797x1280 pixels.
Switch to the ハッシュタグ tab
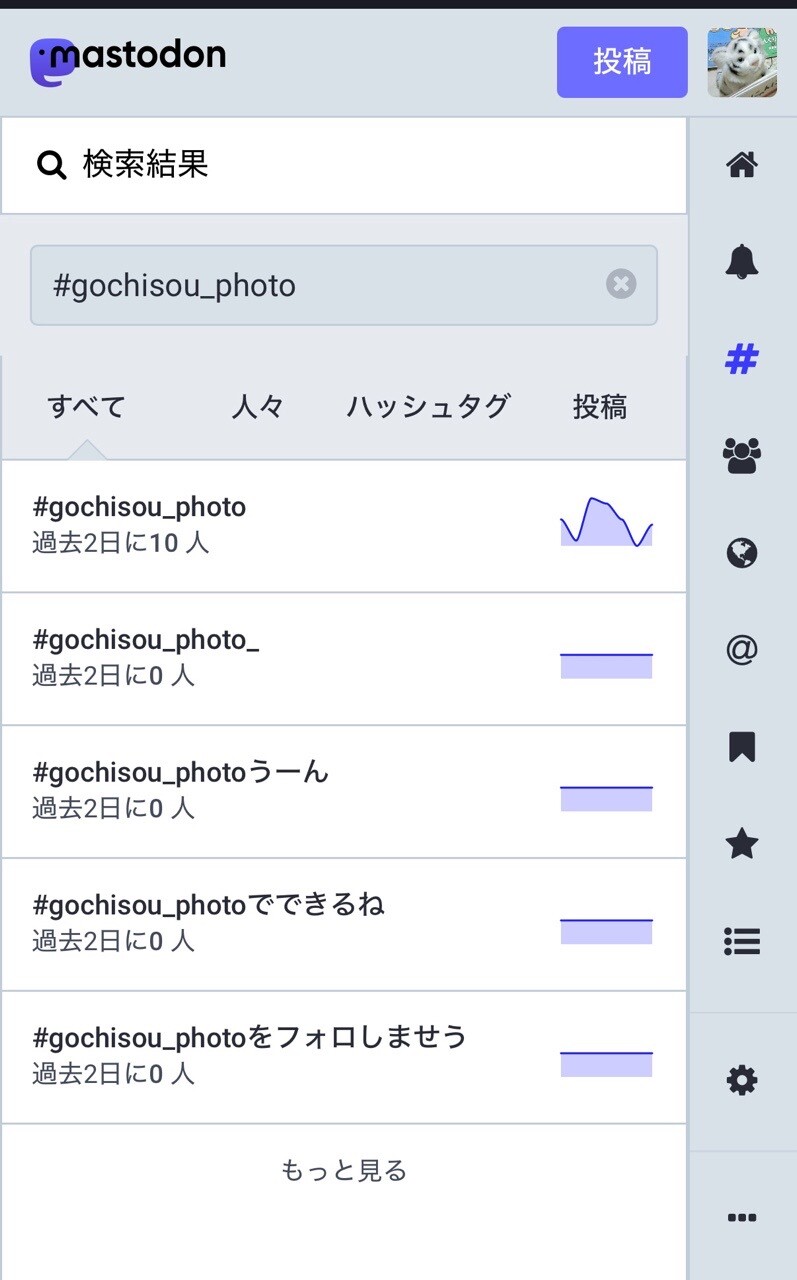pyautogui.click(x=428, y=407)
